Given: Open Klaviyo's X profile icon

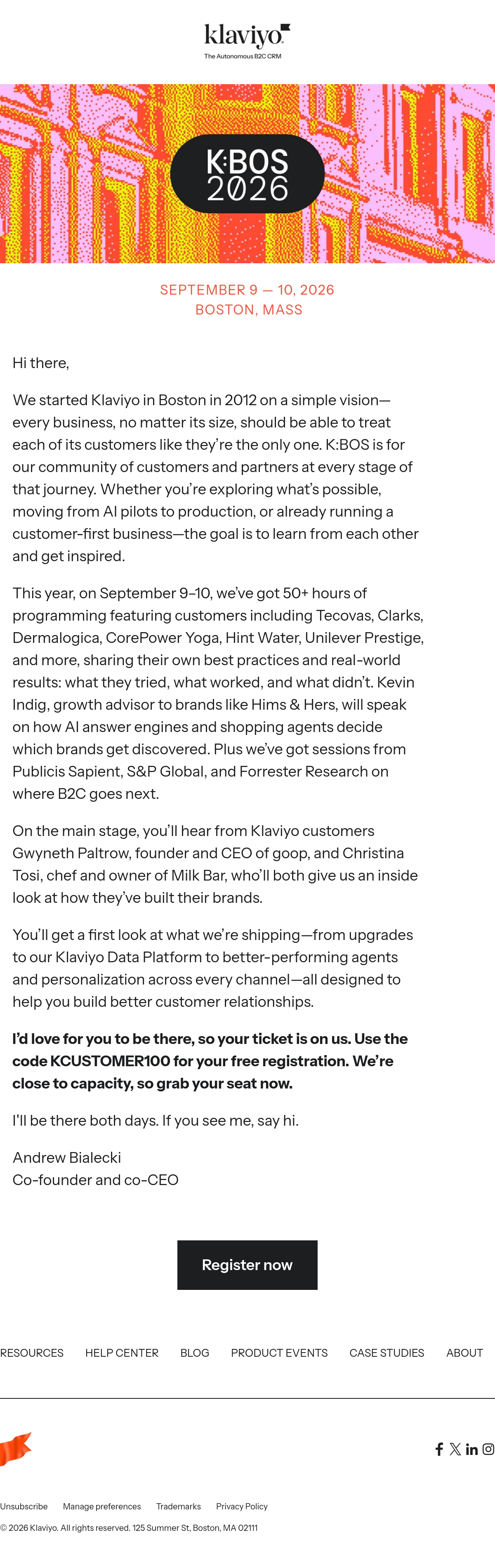Looking at the screenshot, I should (x=455, y=1449).
